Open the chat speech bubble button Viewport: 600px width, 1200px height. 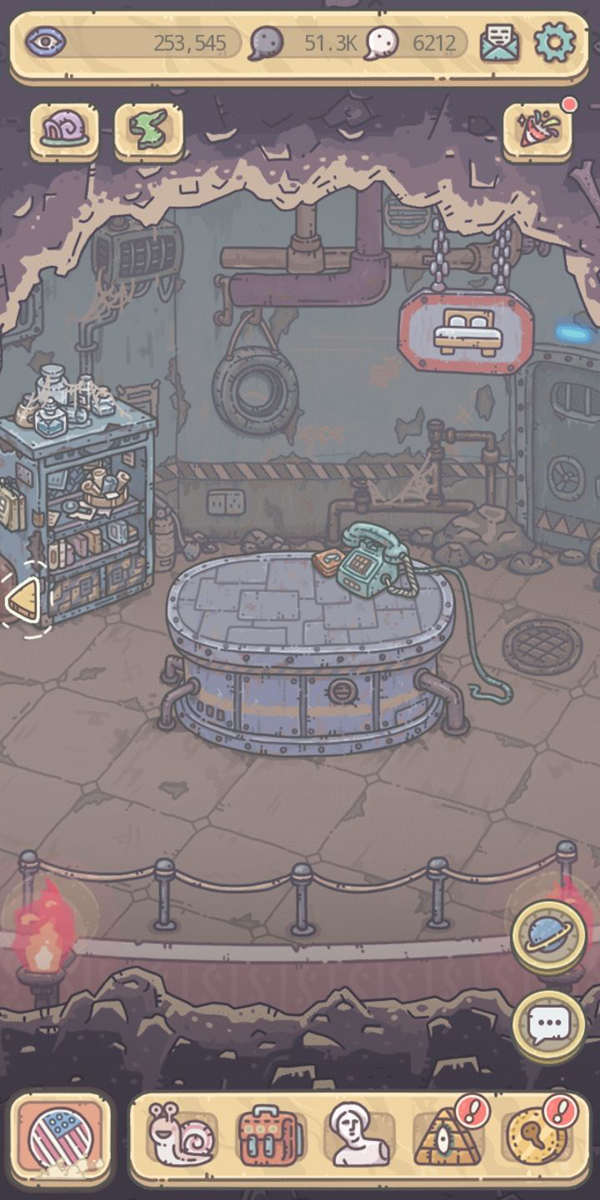pyautogui.click(x=548, y=1022)
